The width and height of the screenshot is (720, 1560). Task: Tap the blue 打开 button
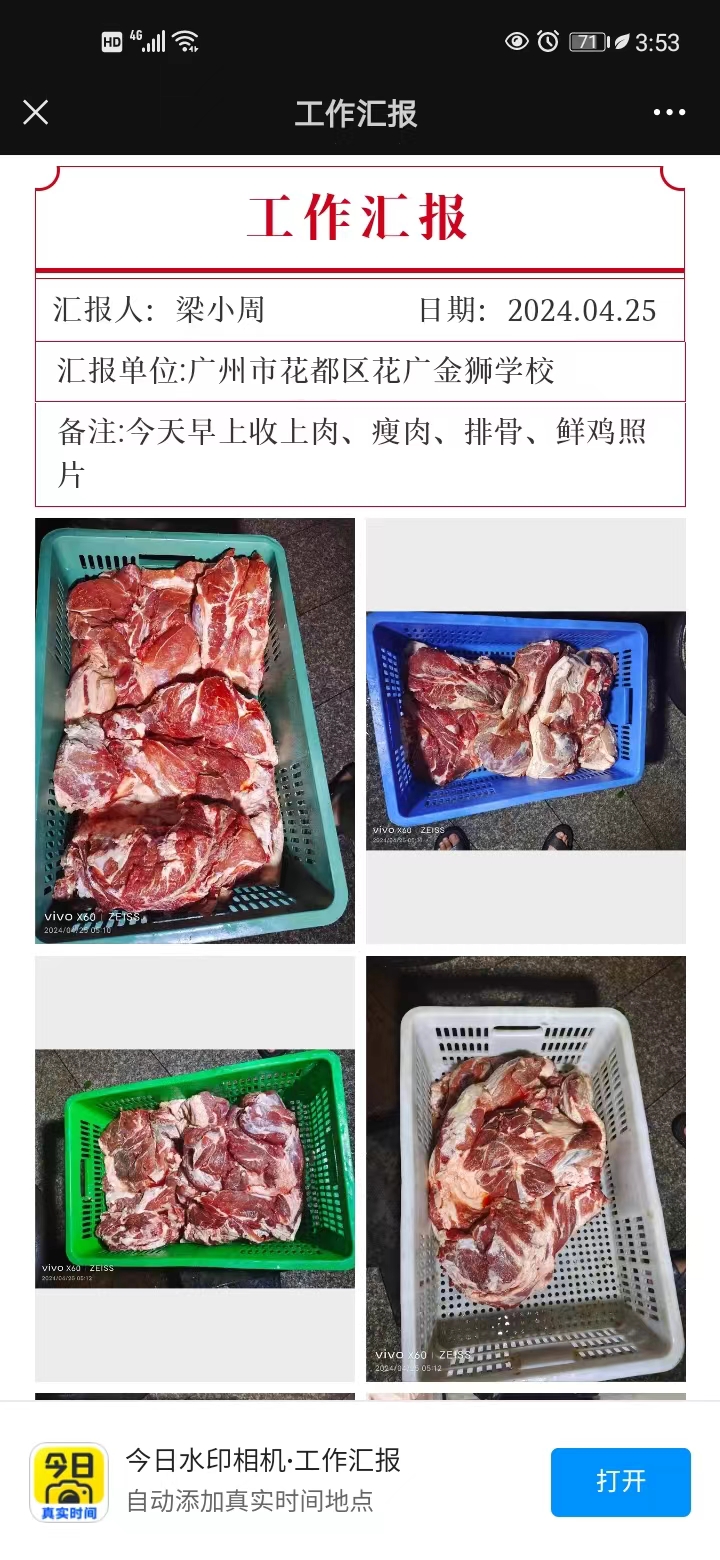[620, 1481]
